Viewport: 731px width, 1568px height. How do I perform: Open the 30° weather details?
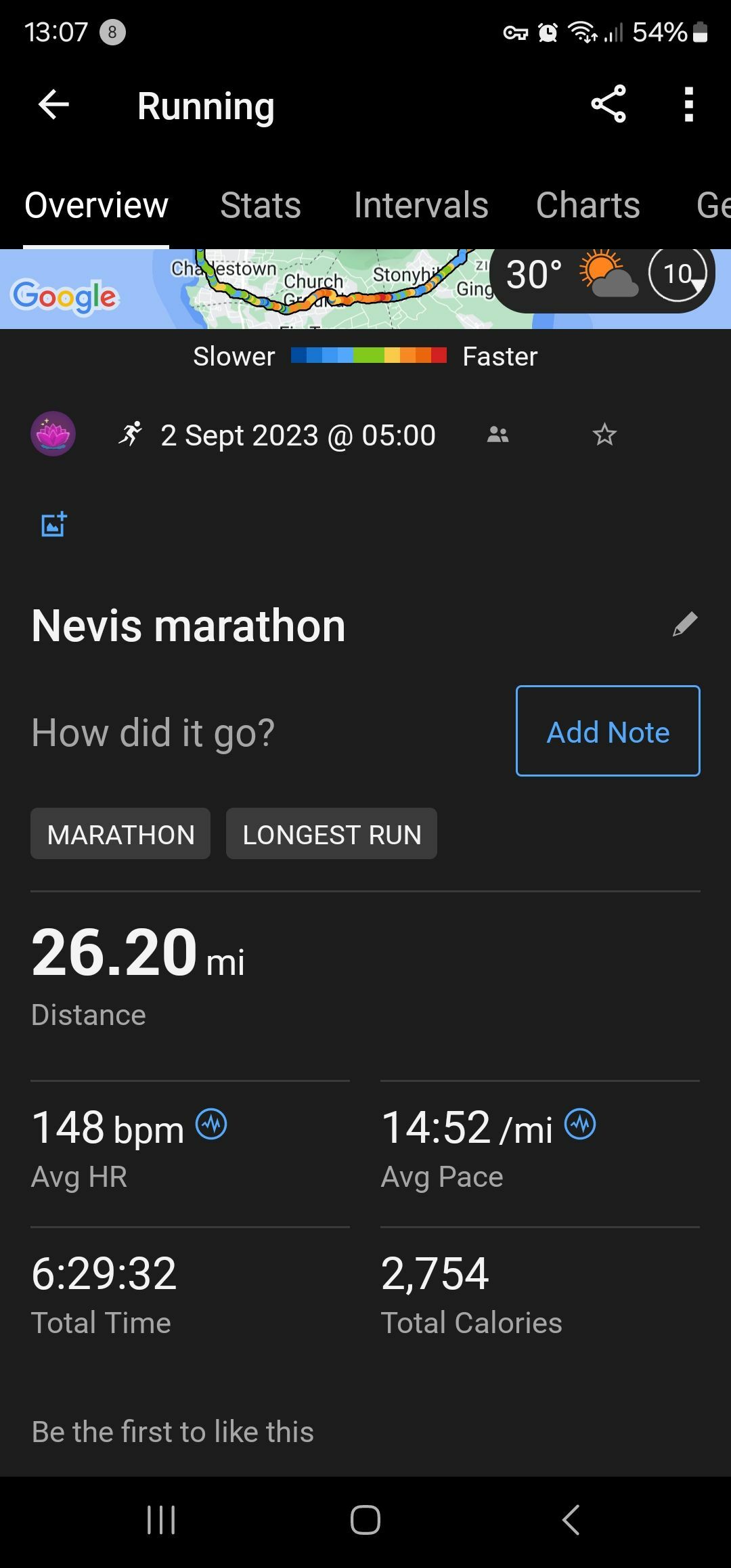(x=572, y=275)
